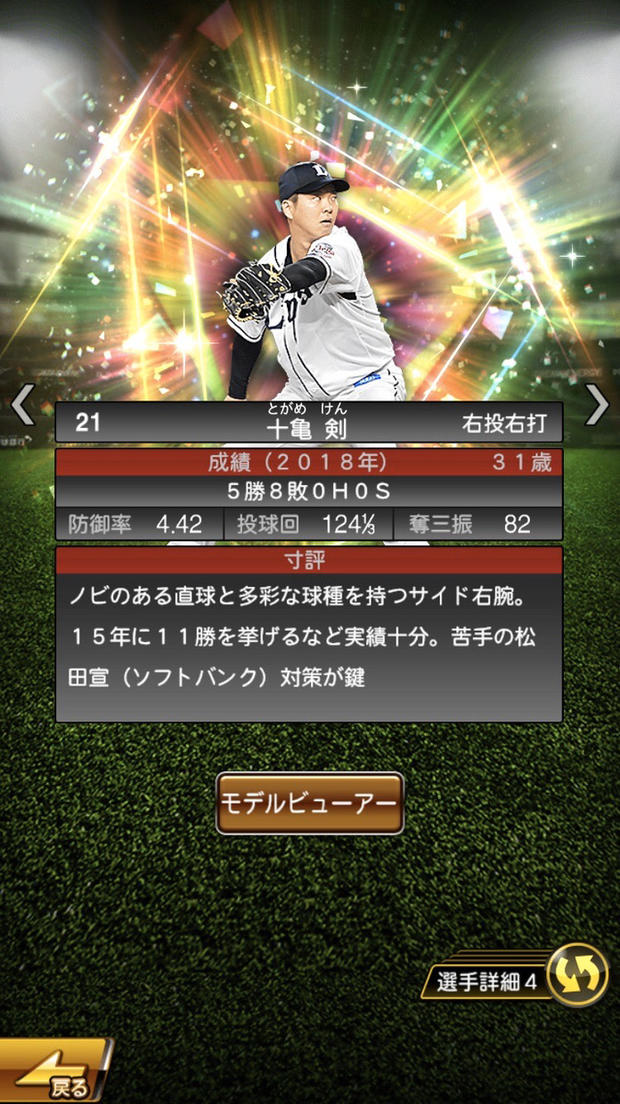Go to the previous player card

(22, 404)
